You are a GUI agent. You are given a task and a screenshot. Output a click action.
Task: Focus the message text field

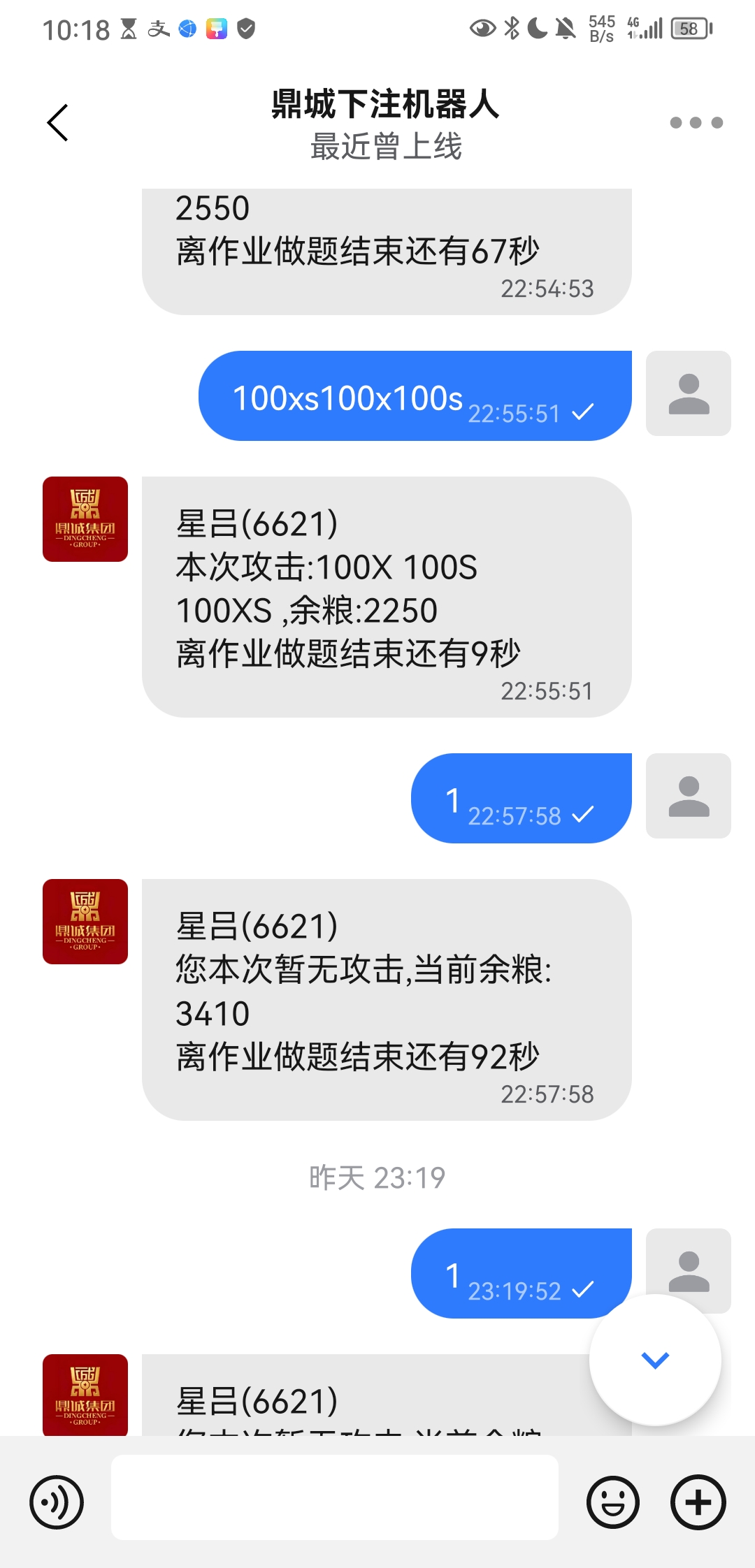click(x=334, y=1497)
